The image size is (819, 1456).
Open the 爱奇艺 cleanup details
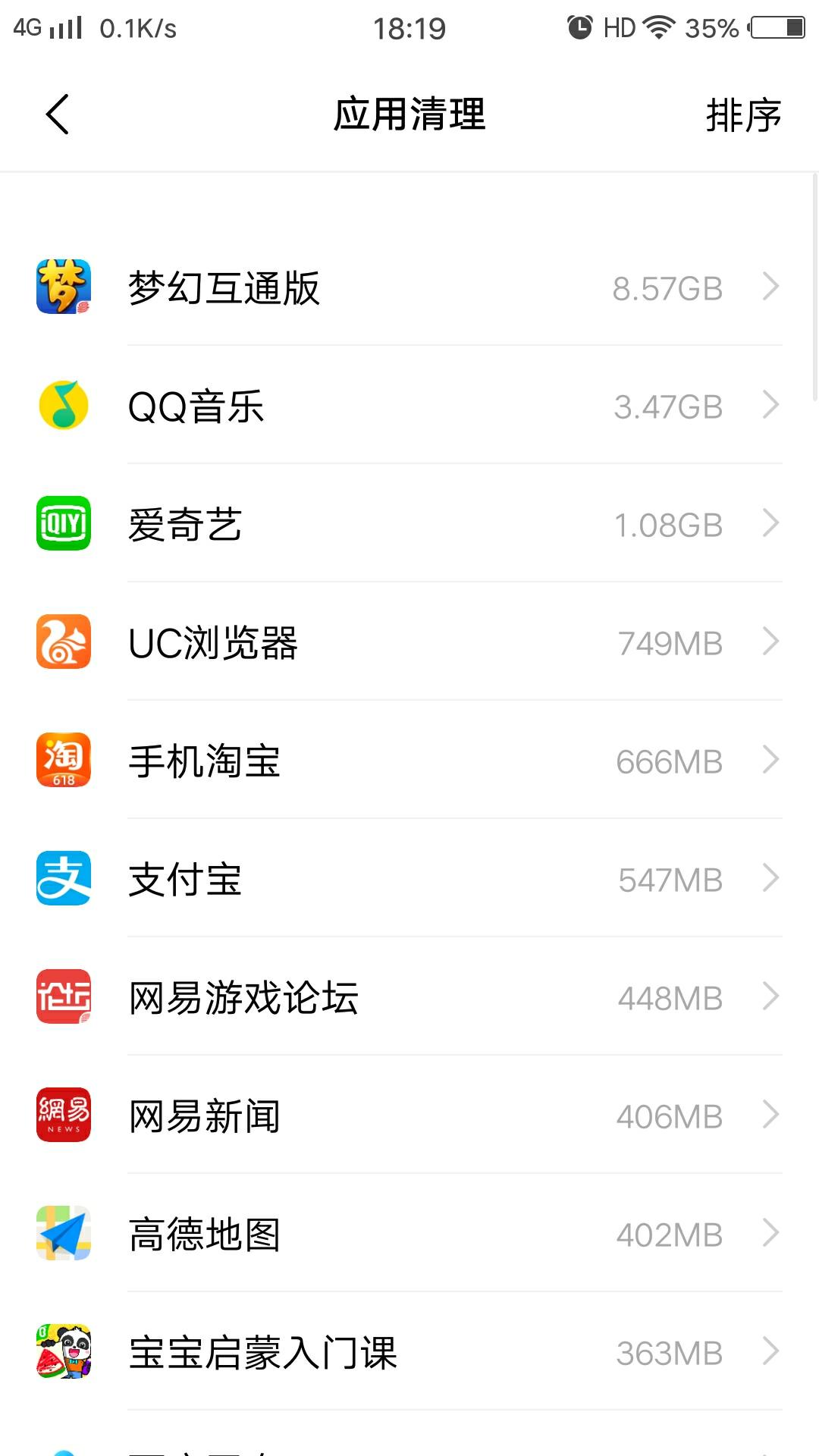click(409, 524)
